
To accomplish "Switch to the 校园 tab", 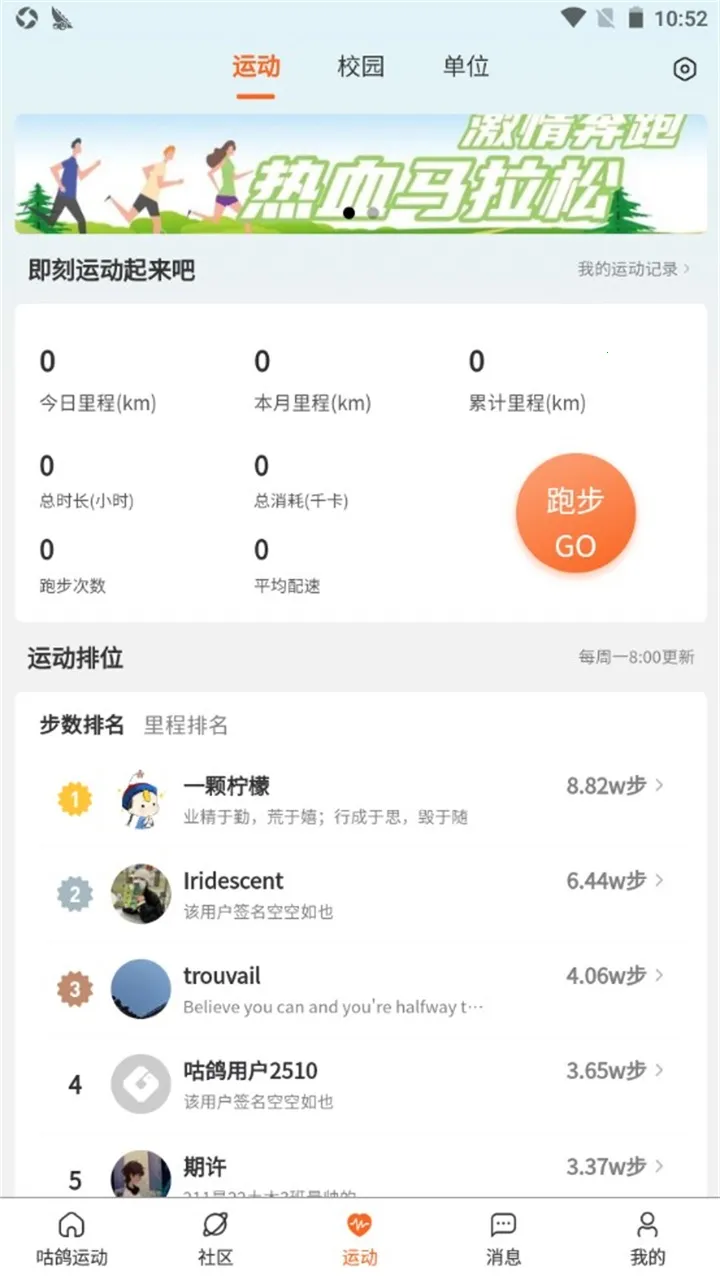I will coord(361,67).
